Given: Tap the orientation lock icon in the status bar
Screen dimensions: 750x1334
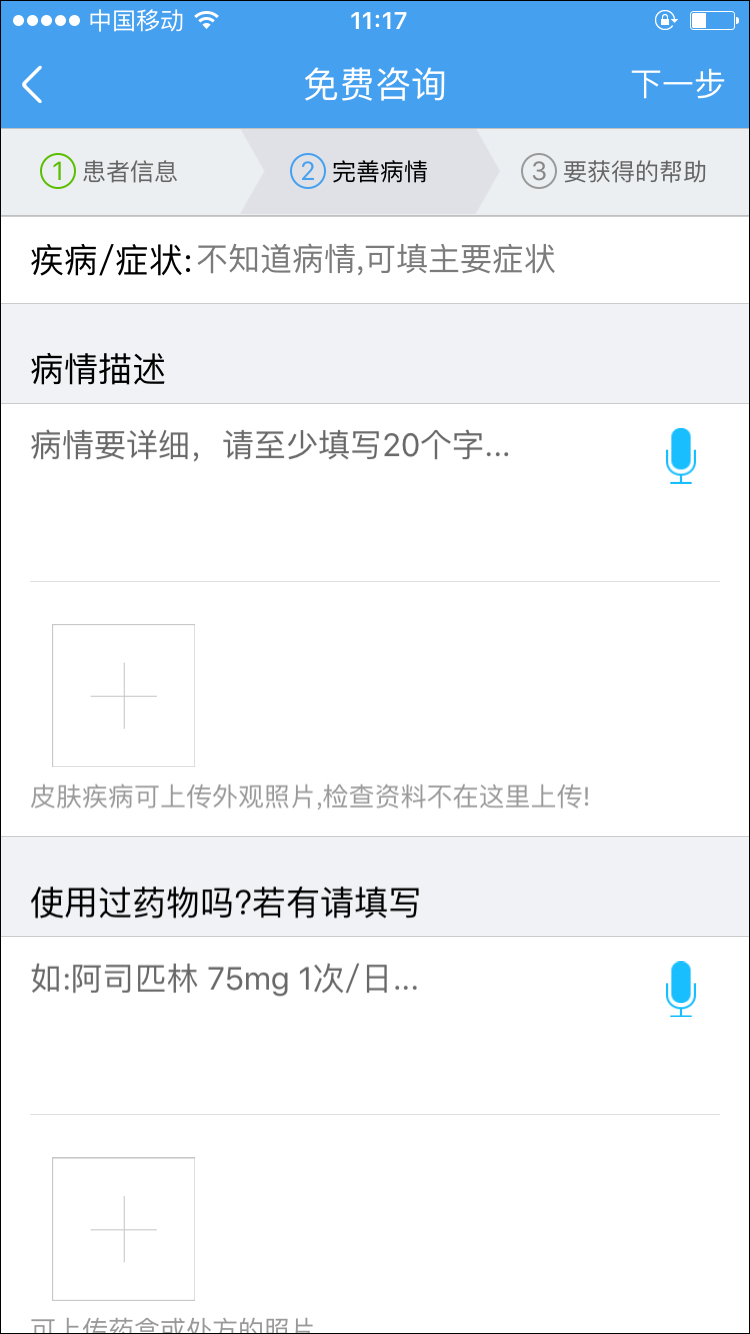Looking at the screenshot, I should [665, 18].
